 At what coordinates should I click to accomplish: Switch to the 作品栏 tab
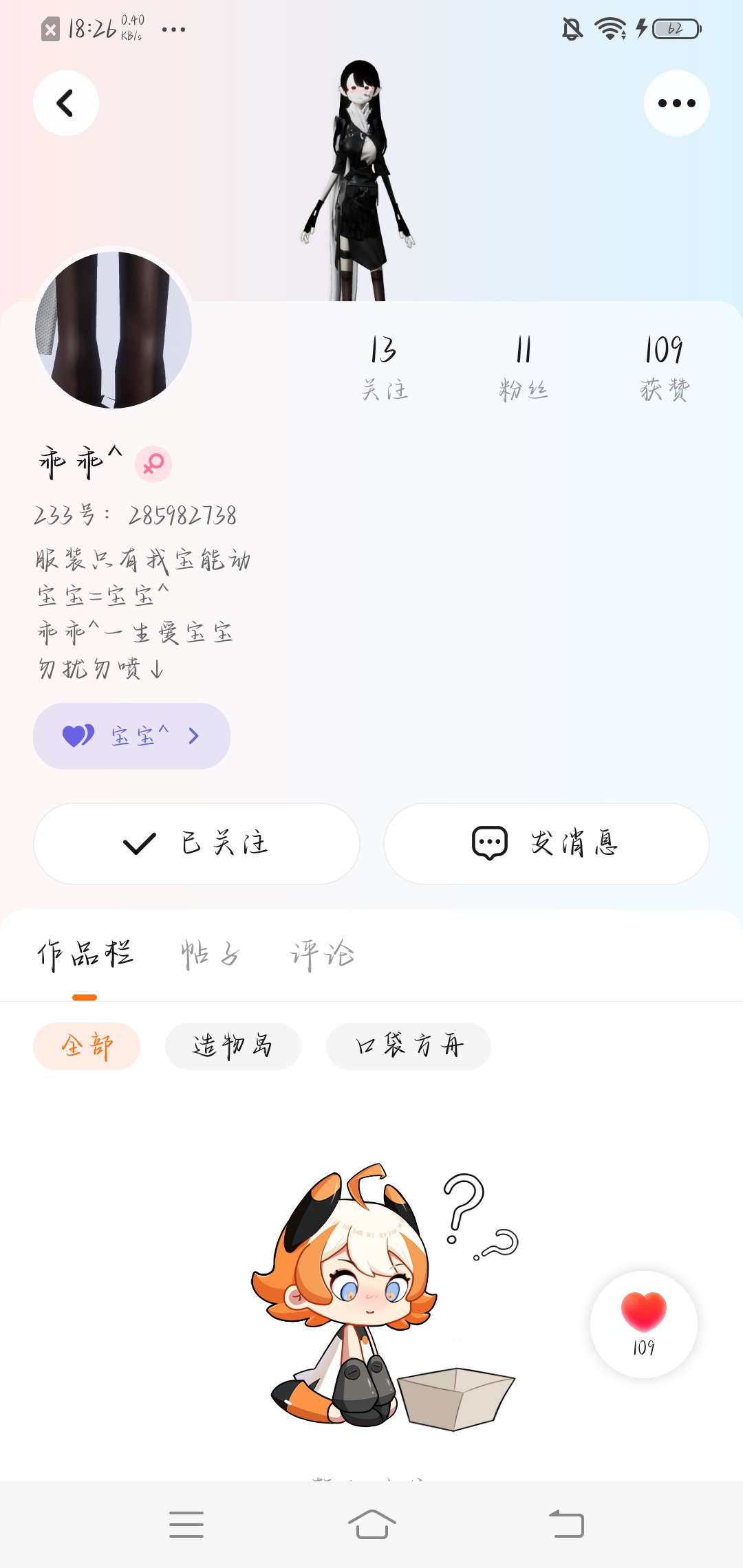click(x=85, y=955)
